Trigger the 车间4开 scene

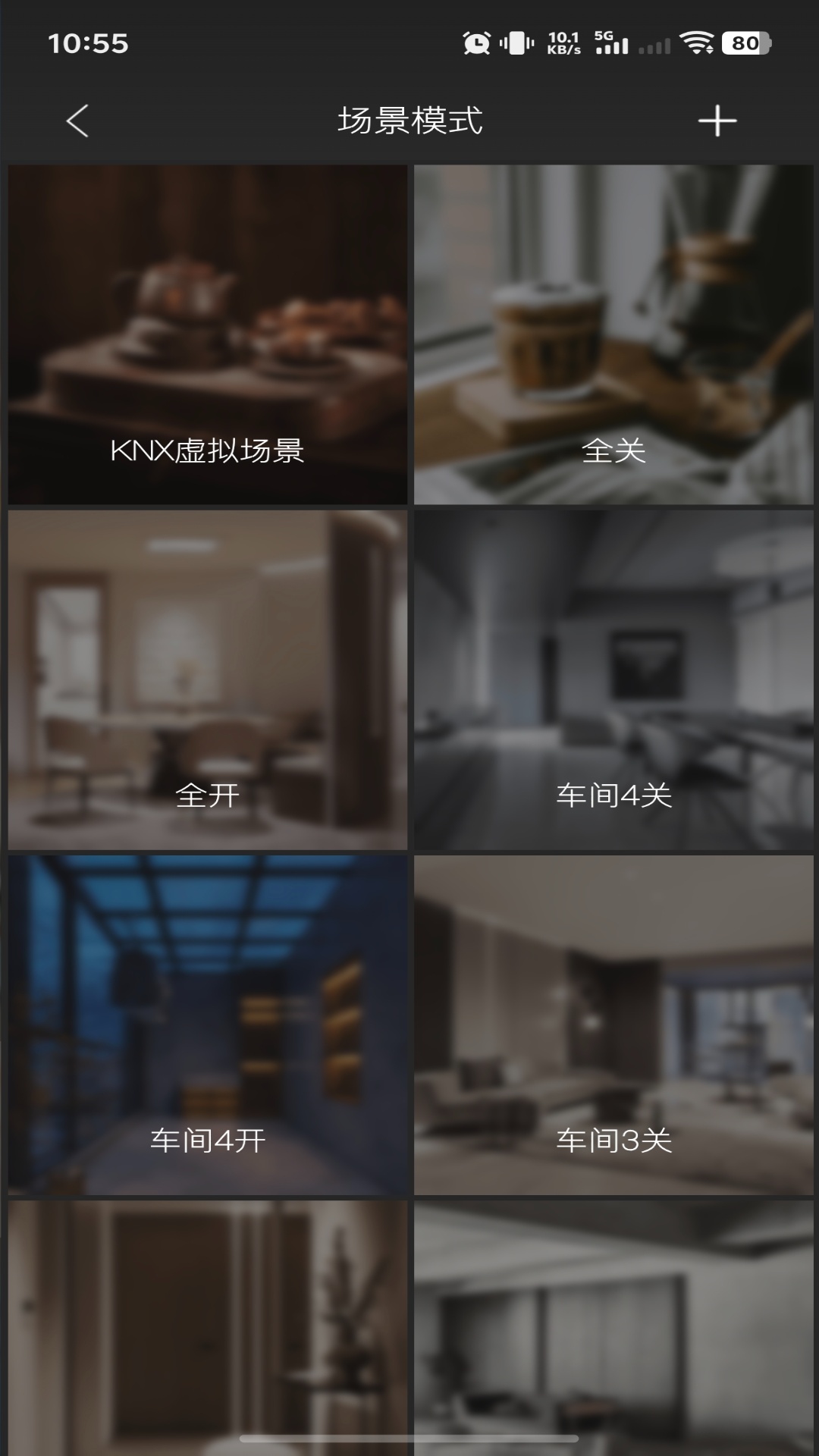(x=208, y=1024)
